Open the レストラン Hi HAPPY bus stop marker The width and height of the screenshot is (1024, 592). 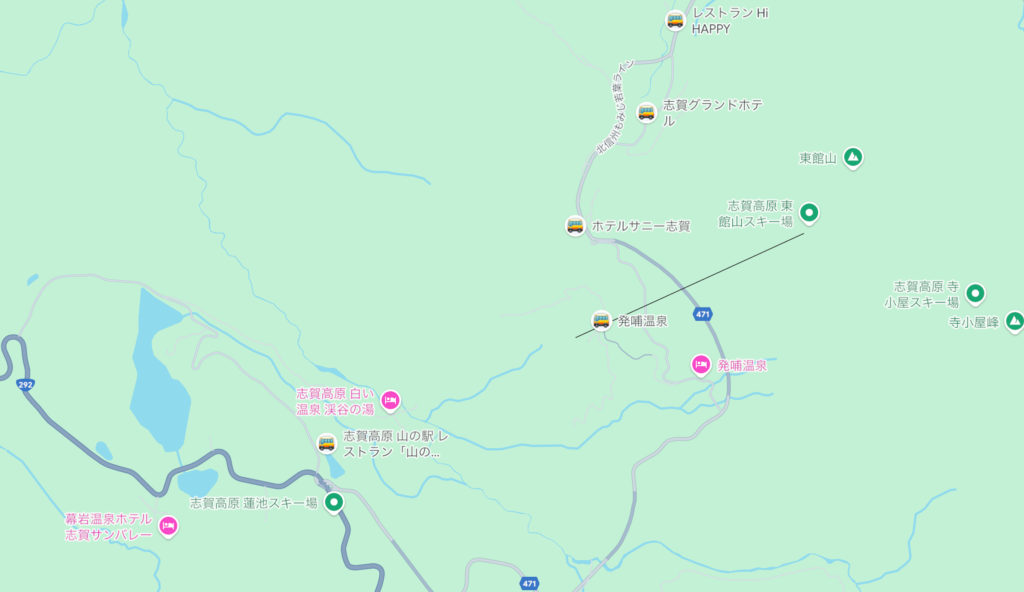tap(675, 20)
